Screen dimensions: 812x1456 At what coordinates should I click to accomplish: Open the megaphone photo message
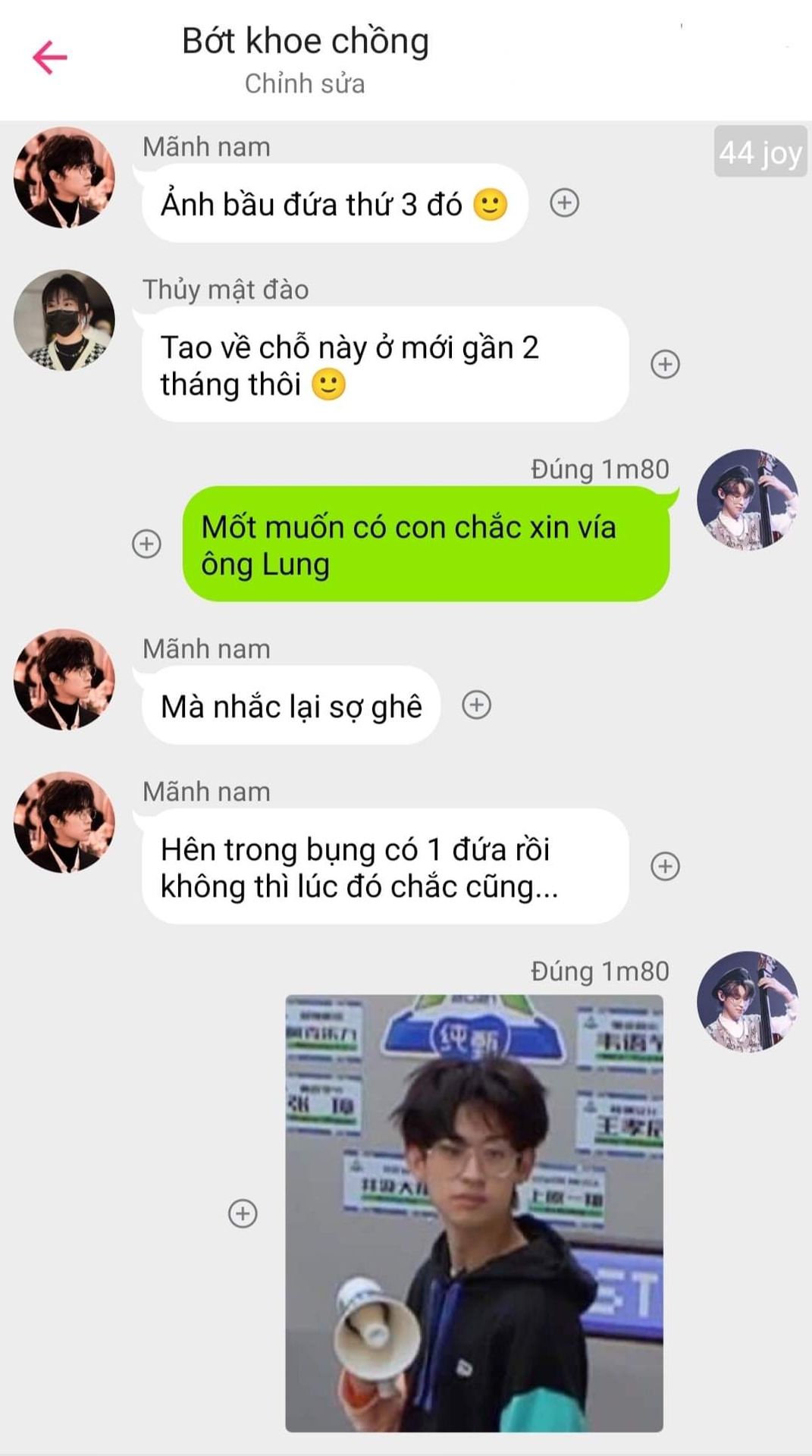click(474, 1213)
